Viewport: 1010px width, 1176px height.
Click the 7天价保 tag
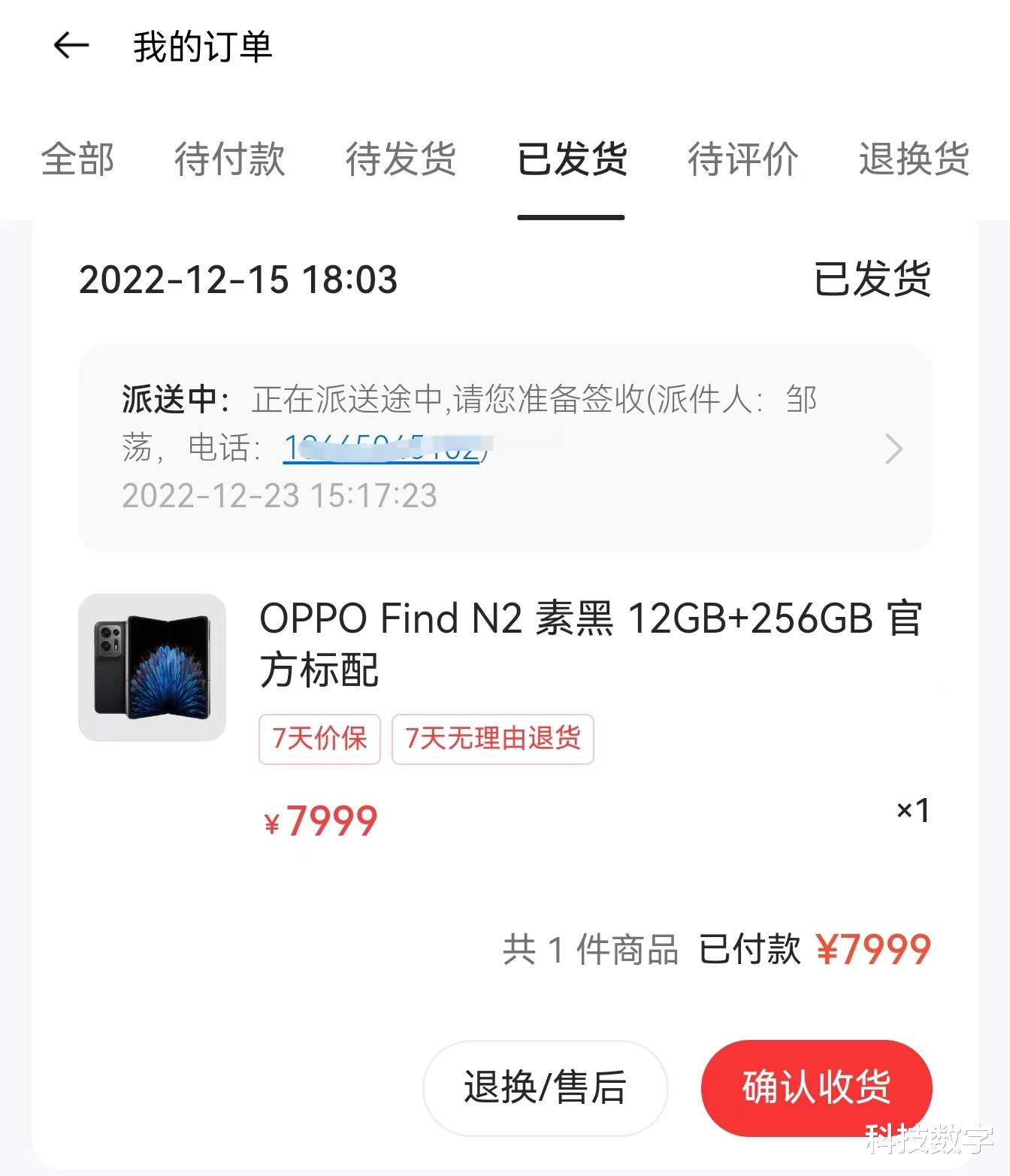pos(318,740)
